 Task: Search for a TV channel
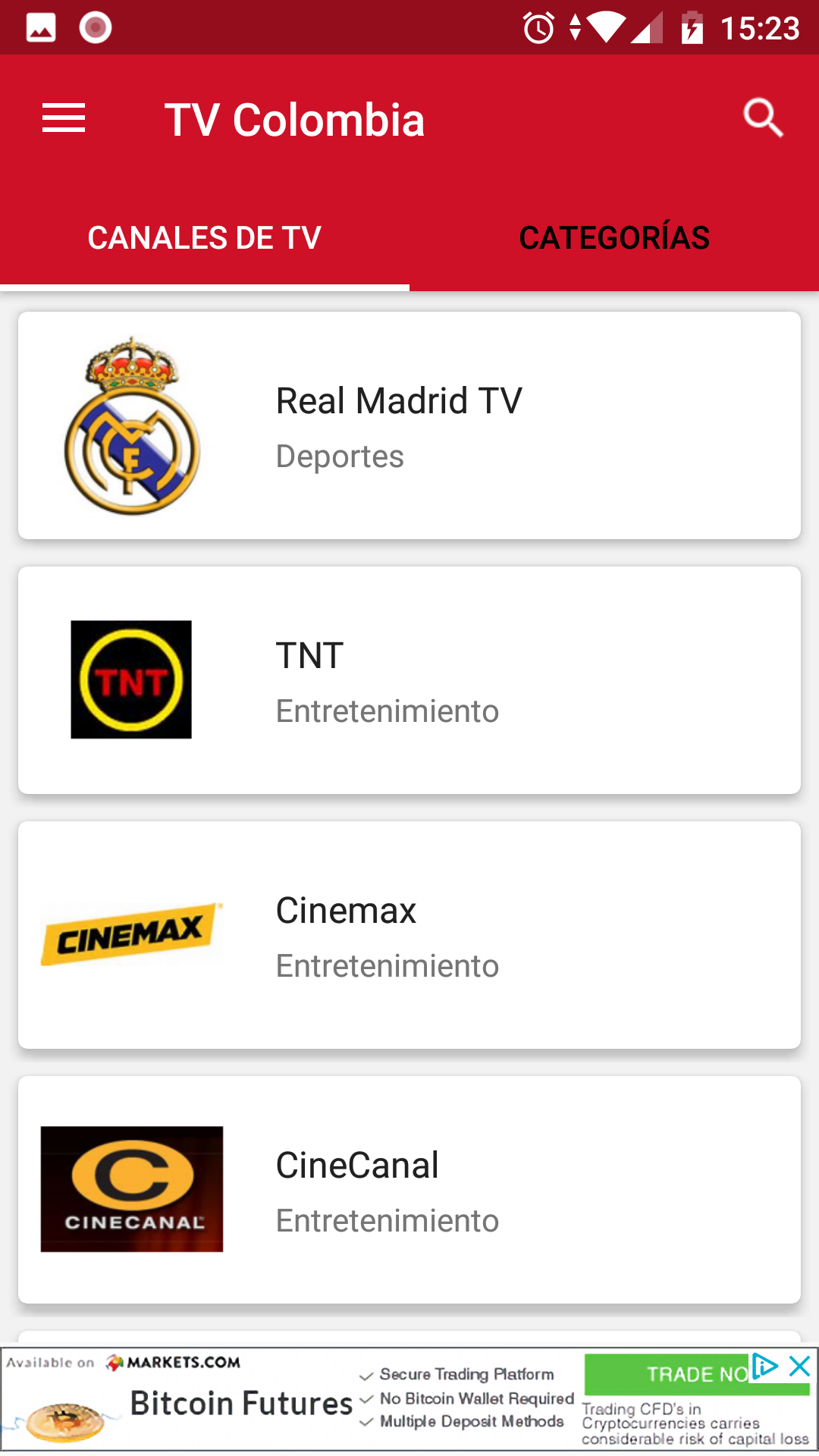762,119
